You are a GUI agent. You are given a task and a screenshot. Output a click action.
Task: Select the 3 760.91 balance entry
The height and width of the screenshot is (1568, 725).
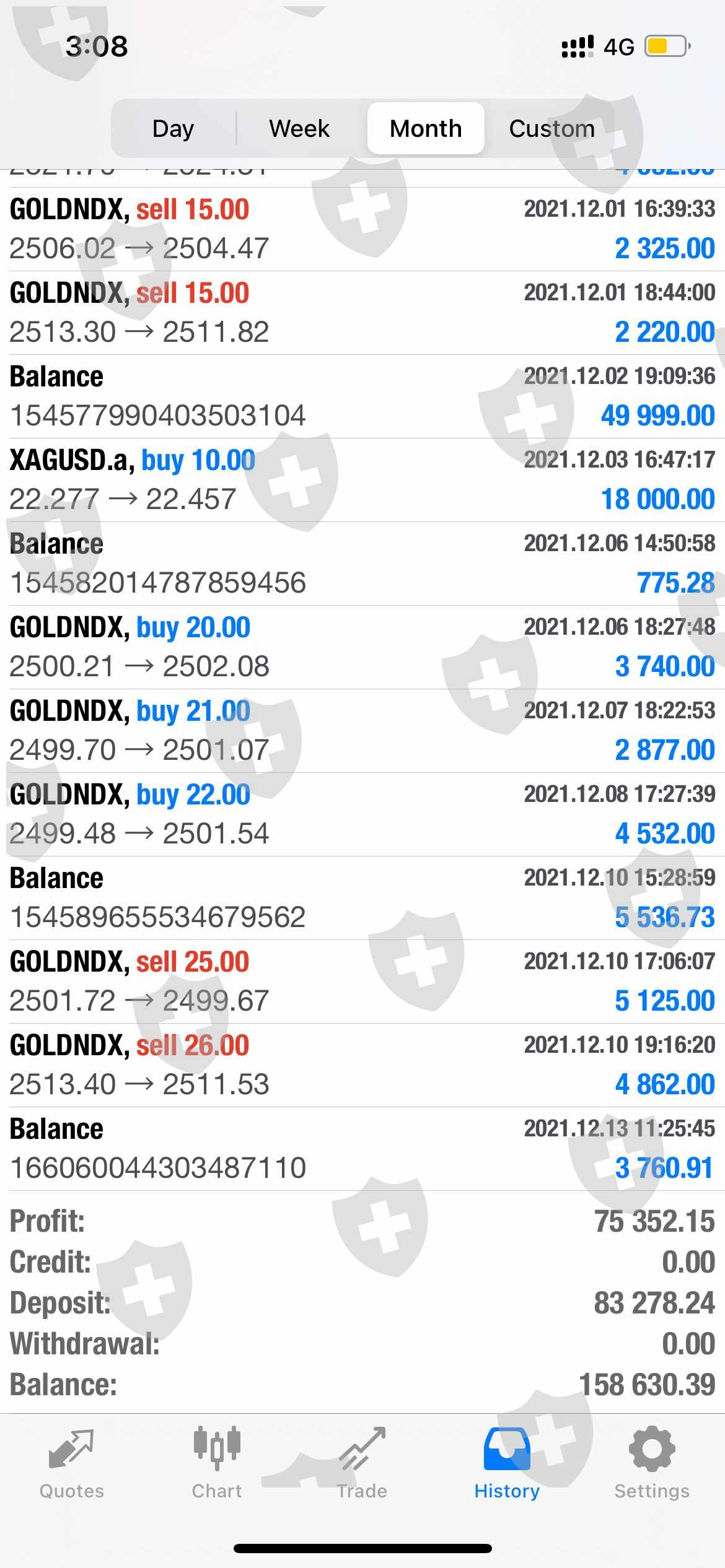point(362,1149)
